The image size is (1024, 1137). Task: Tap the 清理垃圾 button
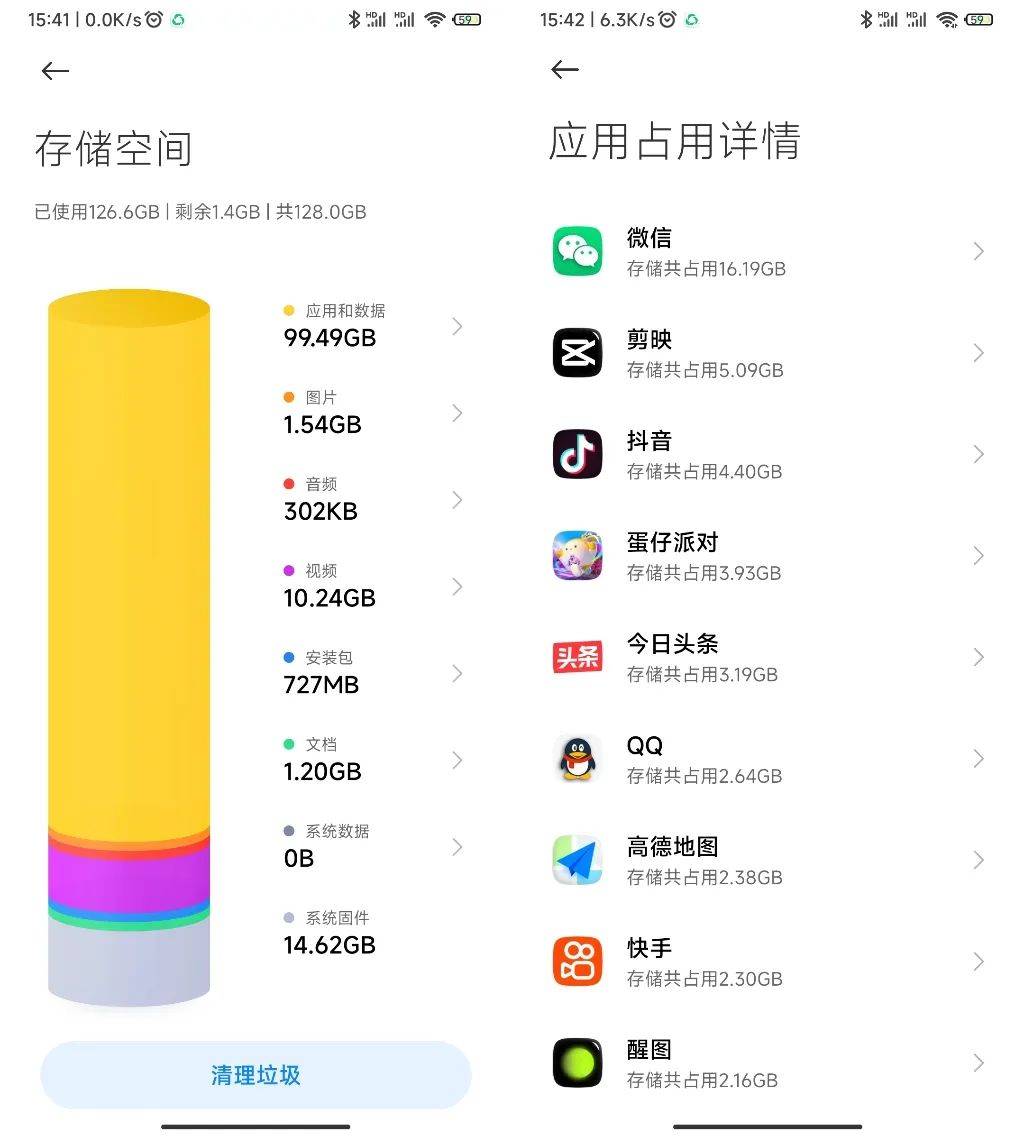(x=256, y=1075)
